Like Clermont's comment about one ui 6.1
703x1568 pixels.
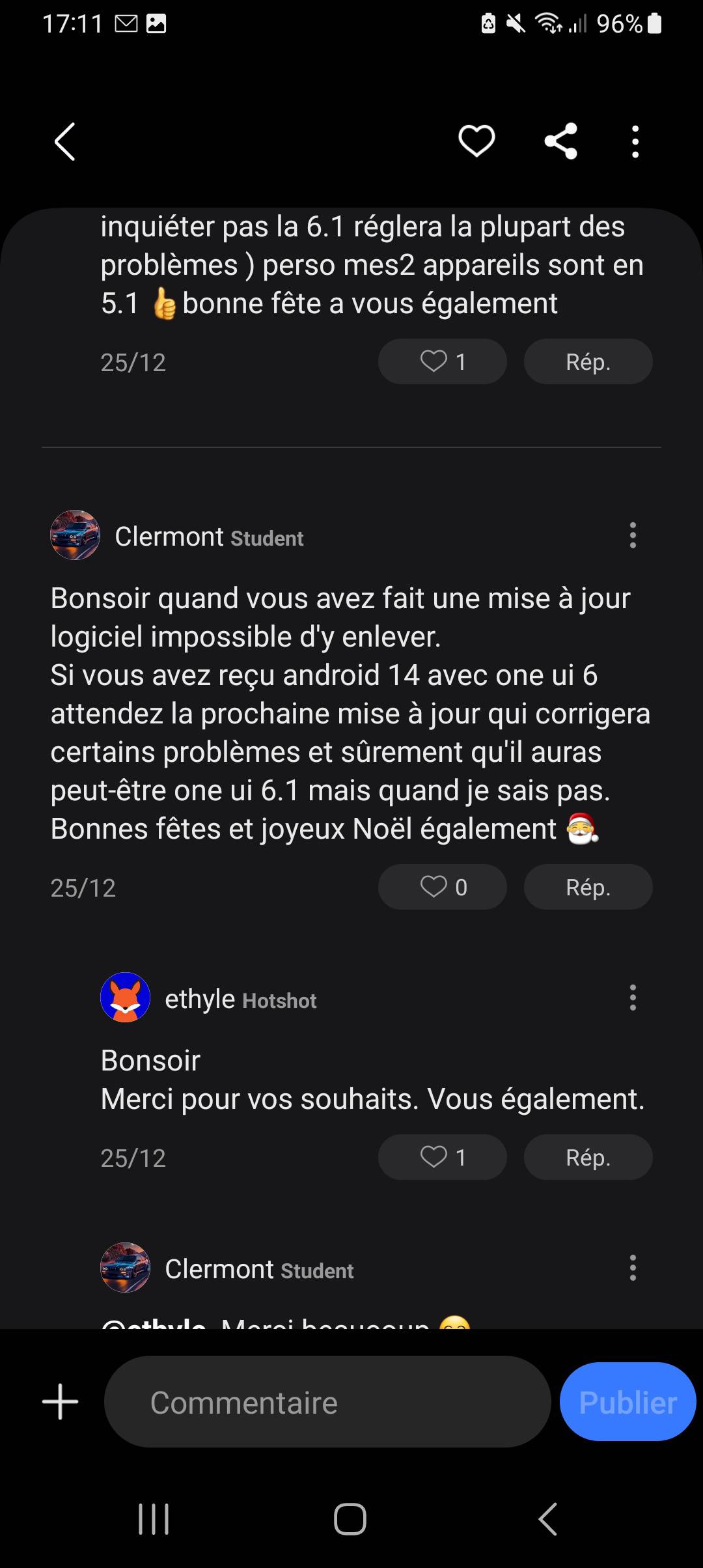(x=443, y=887)
